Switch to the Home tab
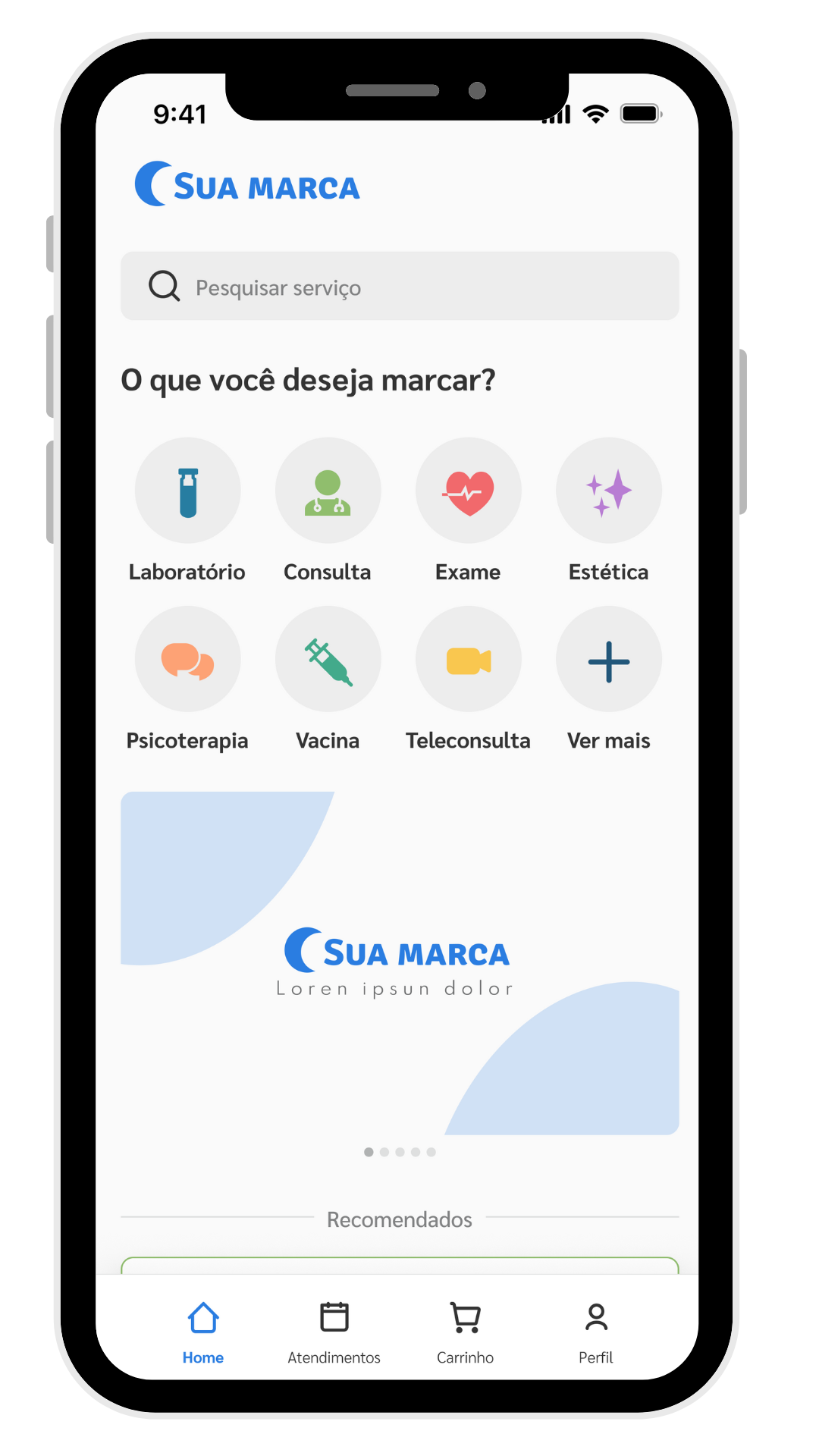Image resolution: width=819 pixels, height=1456 pixels. [x=203, y=1332]
